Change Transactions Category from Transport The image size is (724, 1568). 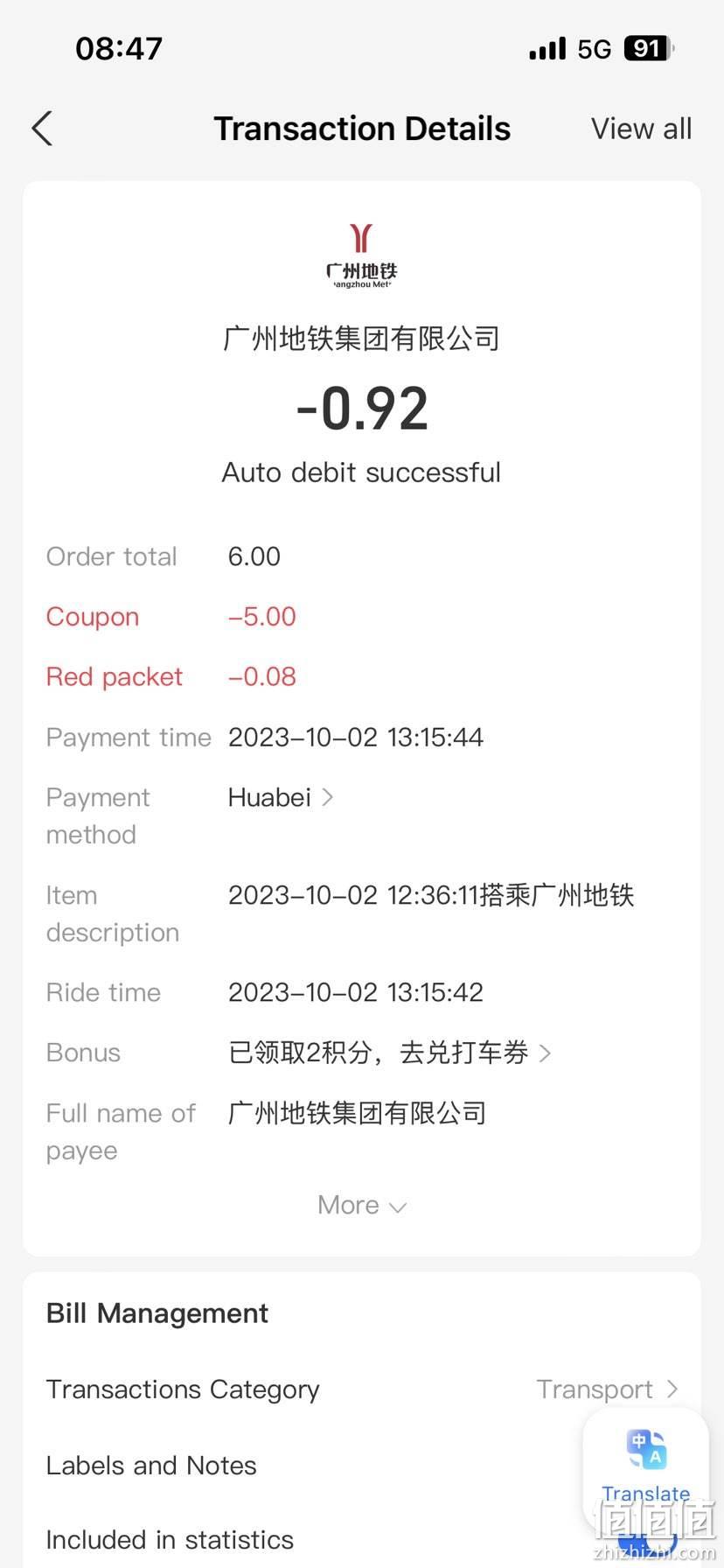(362, 1389)
